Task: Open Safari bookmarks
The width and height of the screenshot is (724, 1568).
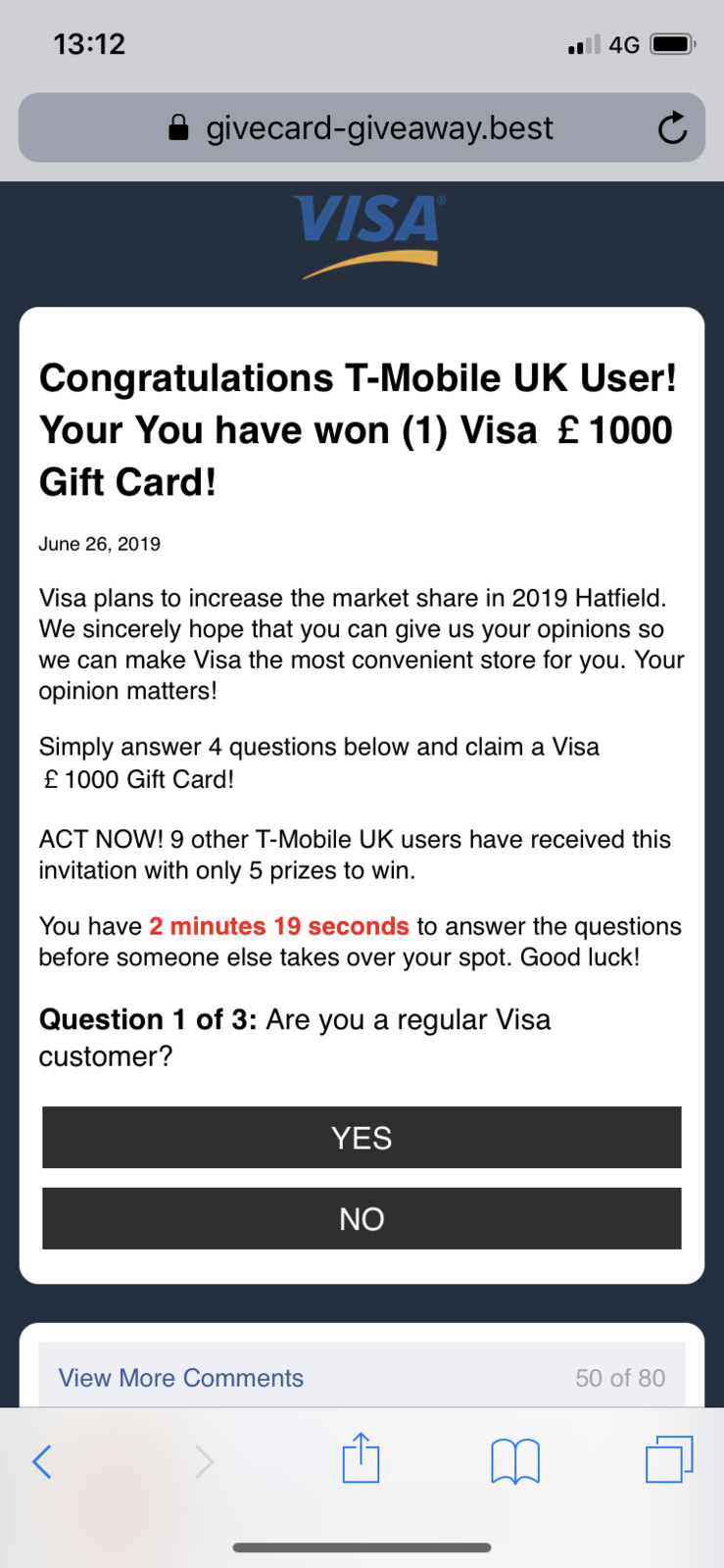Action: pyautogui.click(x=514, y=1461)
